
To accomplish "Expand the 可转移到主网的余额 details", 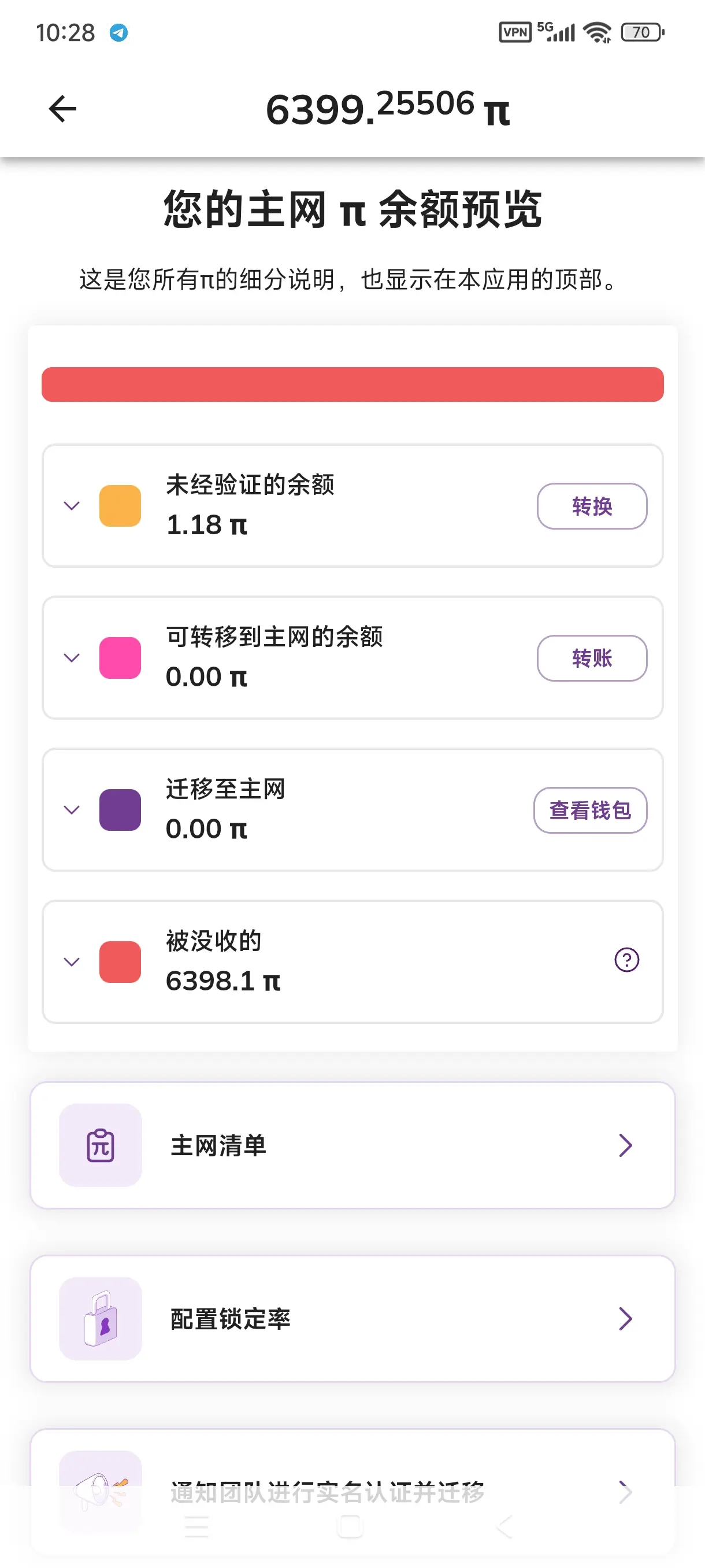I will [x=72, y=658].
